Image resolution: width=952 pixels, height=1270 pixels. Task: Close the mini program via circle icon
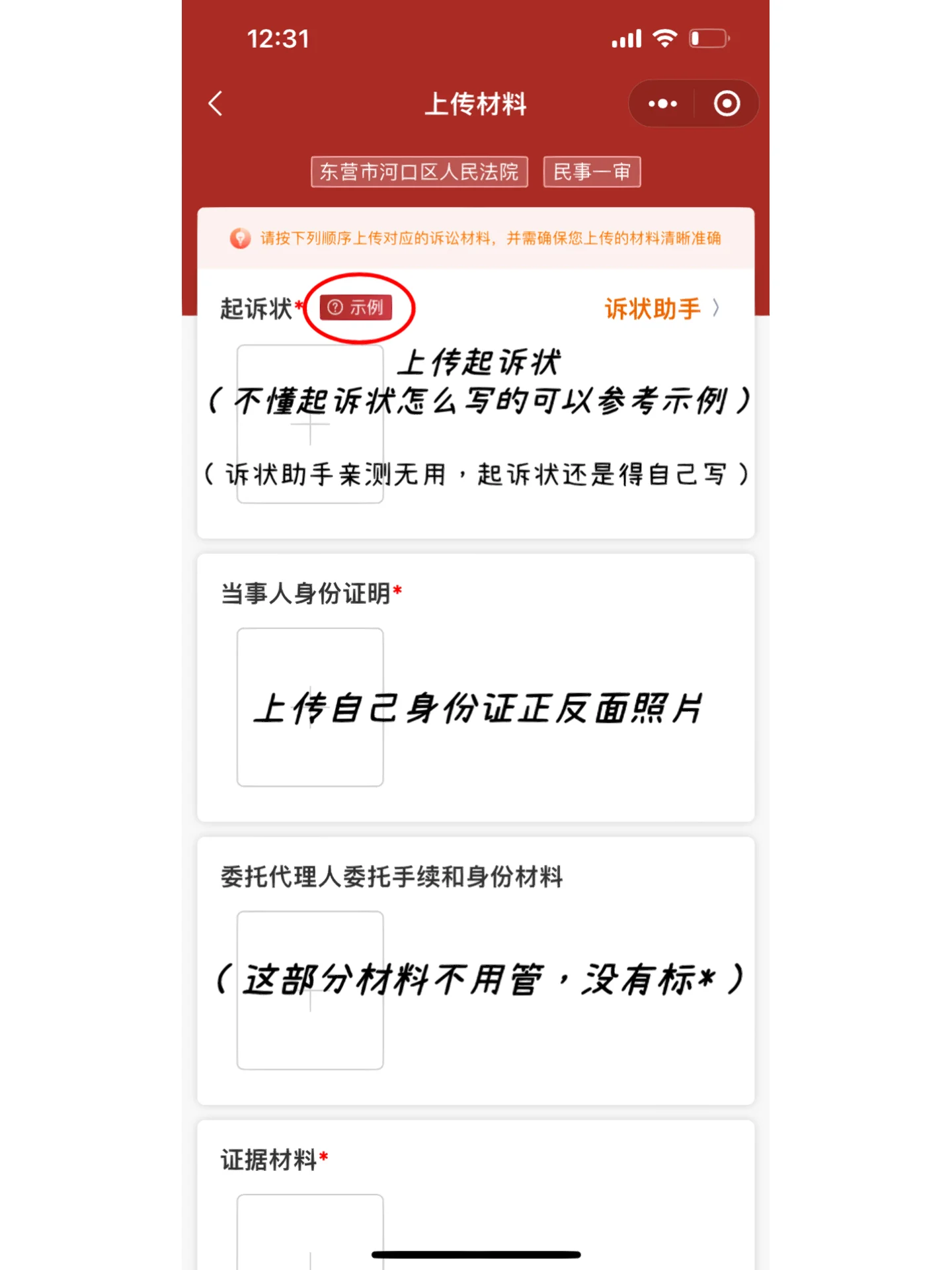point(727,104)
